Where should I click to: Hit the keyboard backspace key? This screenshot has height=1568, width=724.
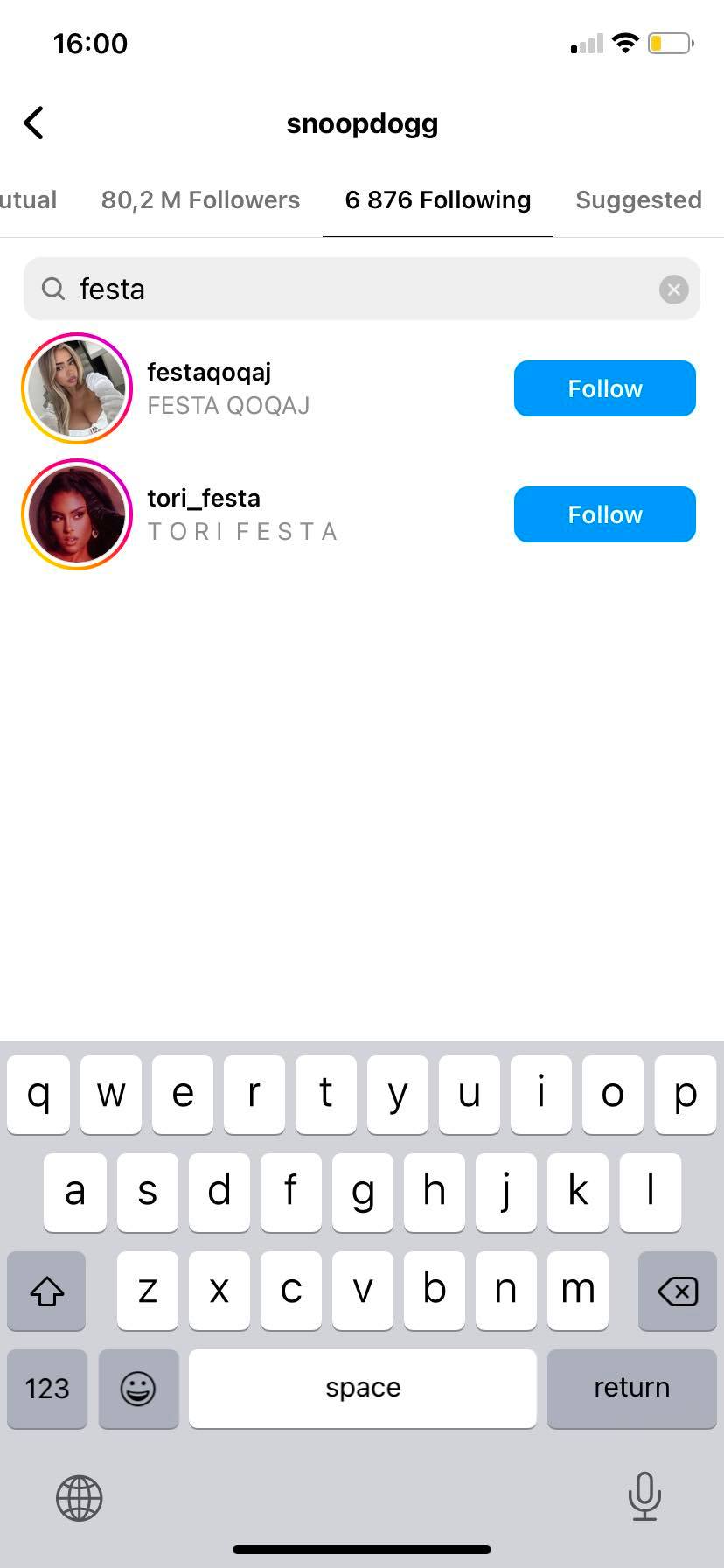click(677, 1291)
